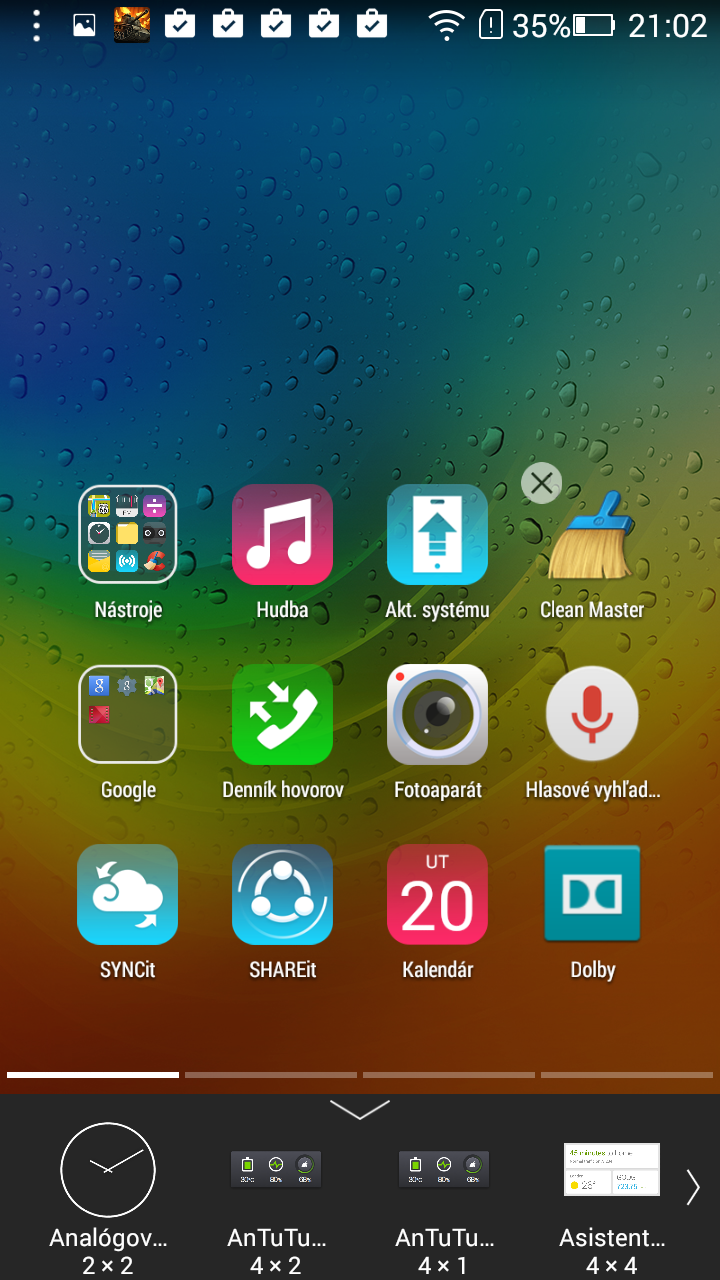This screenshot has height=1280, width=720.
Task: Launch the Fotoaparát camera app
Action: (437, 715)
